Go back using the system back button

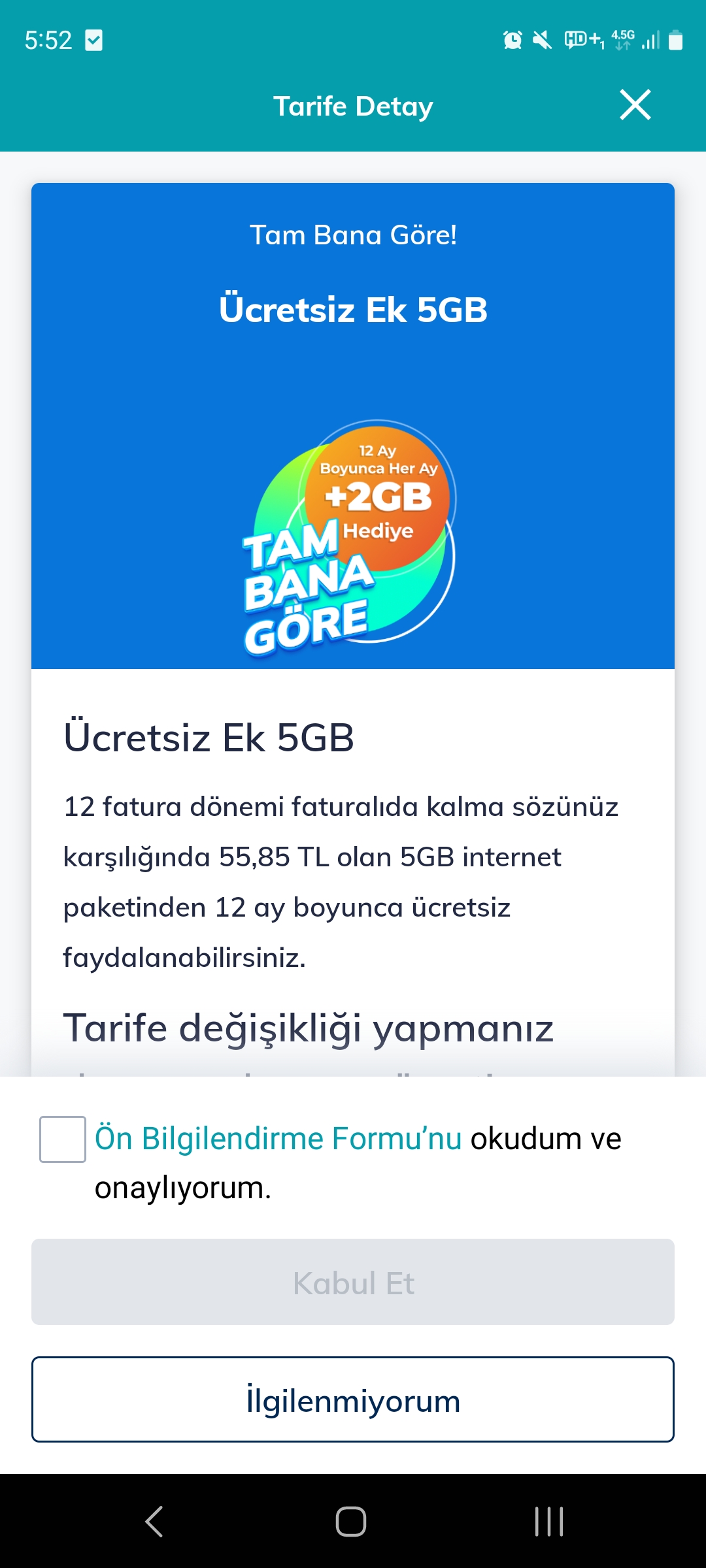(x=154, y=1521)
